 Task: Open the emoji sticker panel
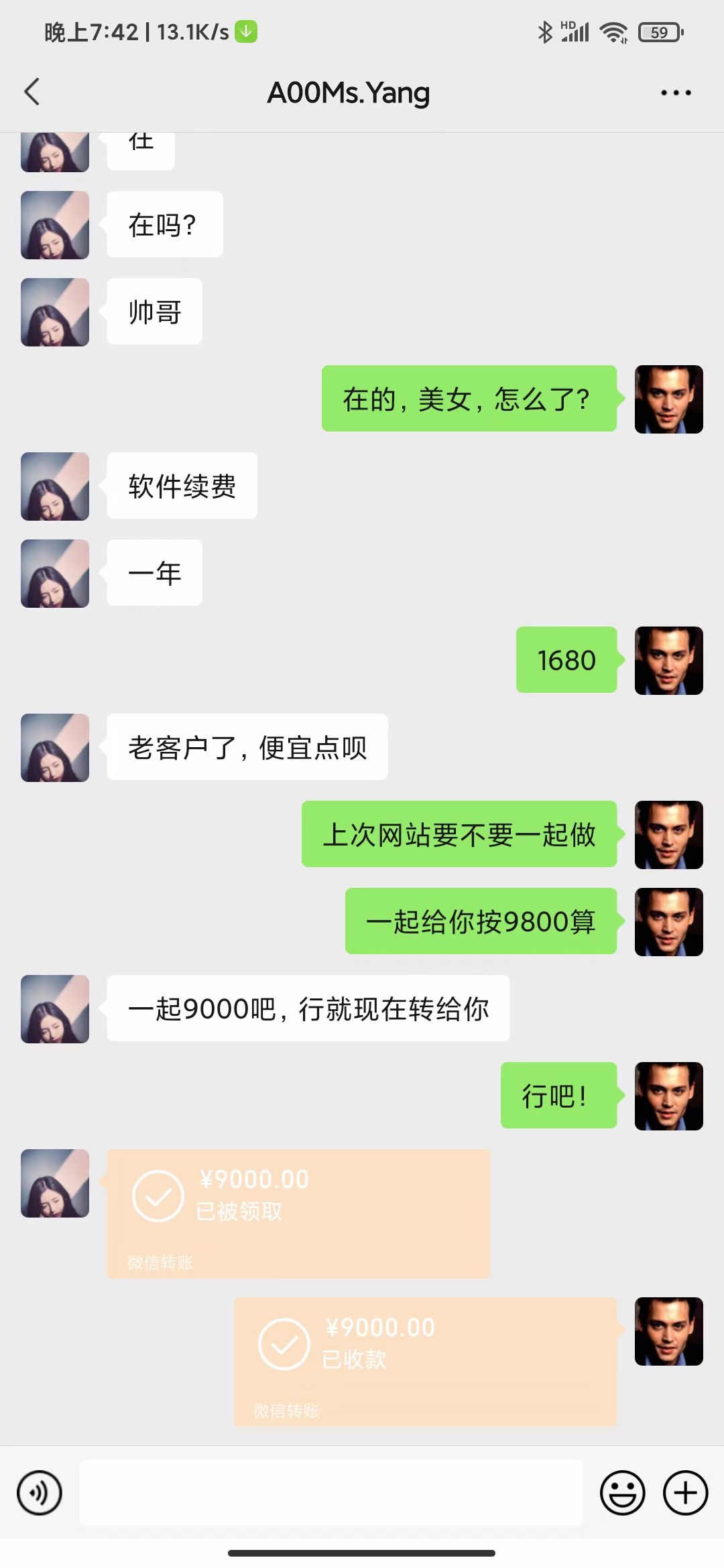coord(622,1492)
